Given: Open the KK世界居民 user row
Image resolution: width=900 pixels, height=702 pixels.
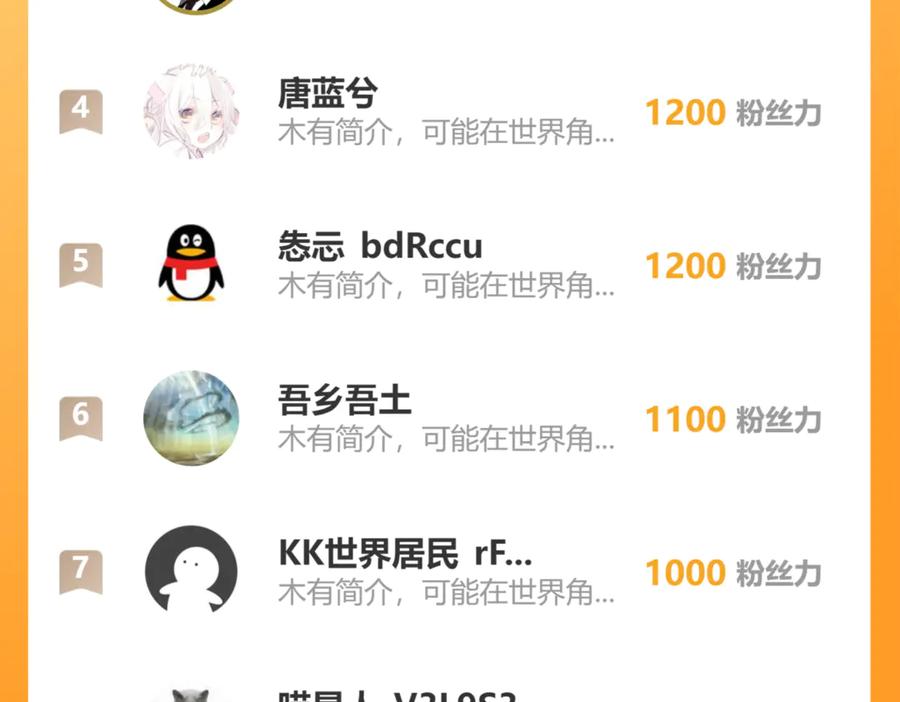Looking at the screenshot, I should 449,571.
